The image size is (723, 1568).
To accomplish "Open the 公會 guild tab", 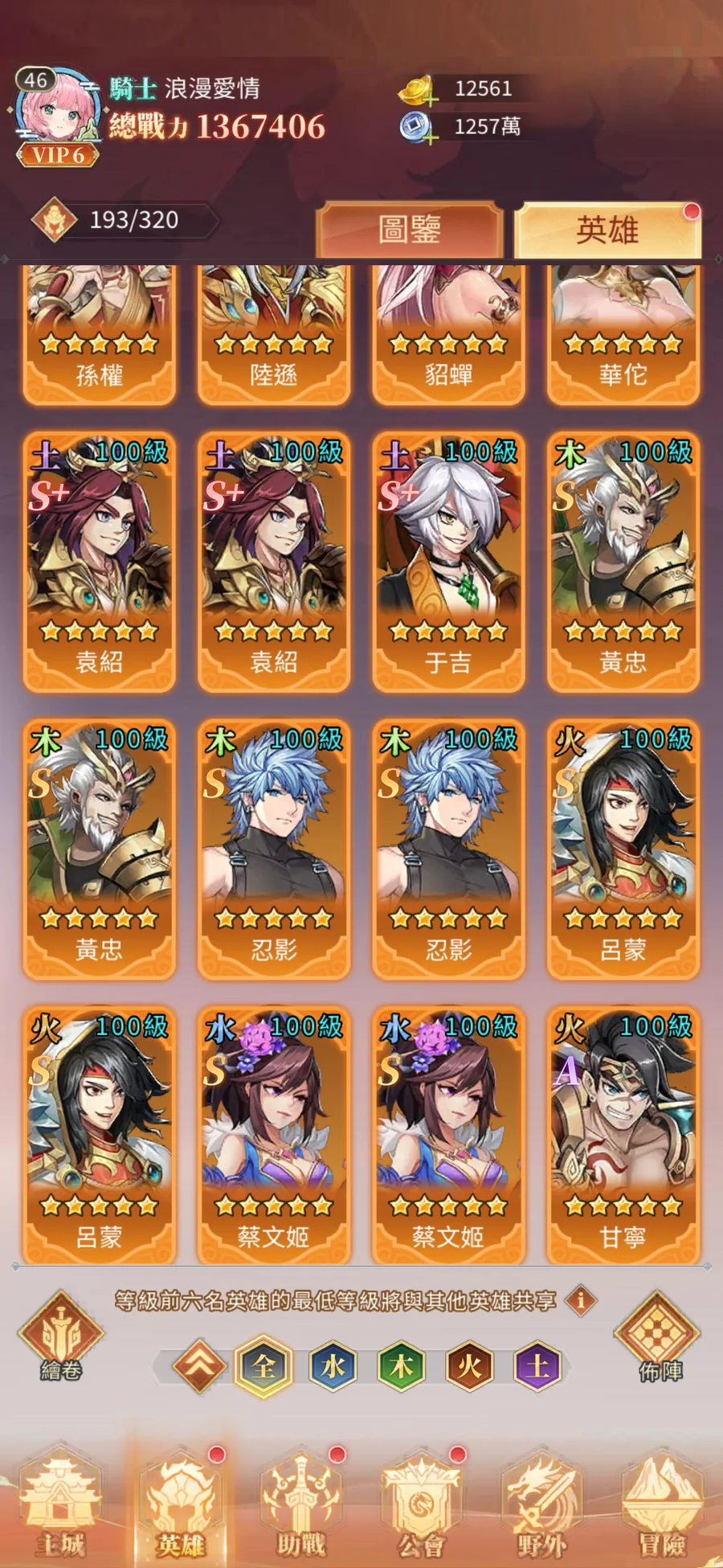I will (421, 1503).
